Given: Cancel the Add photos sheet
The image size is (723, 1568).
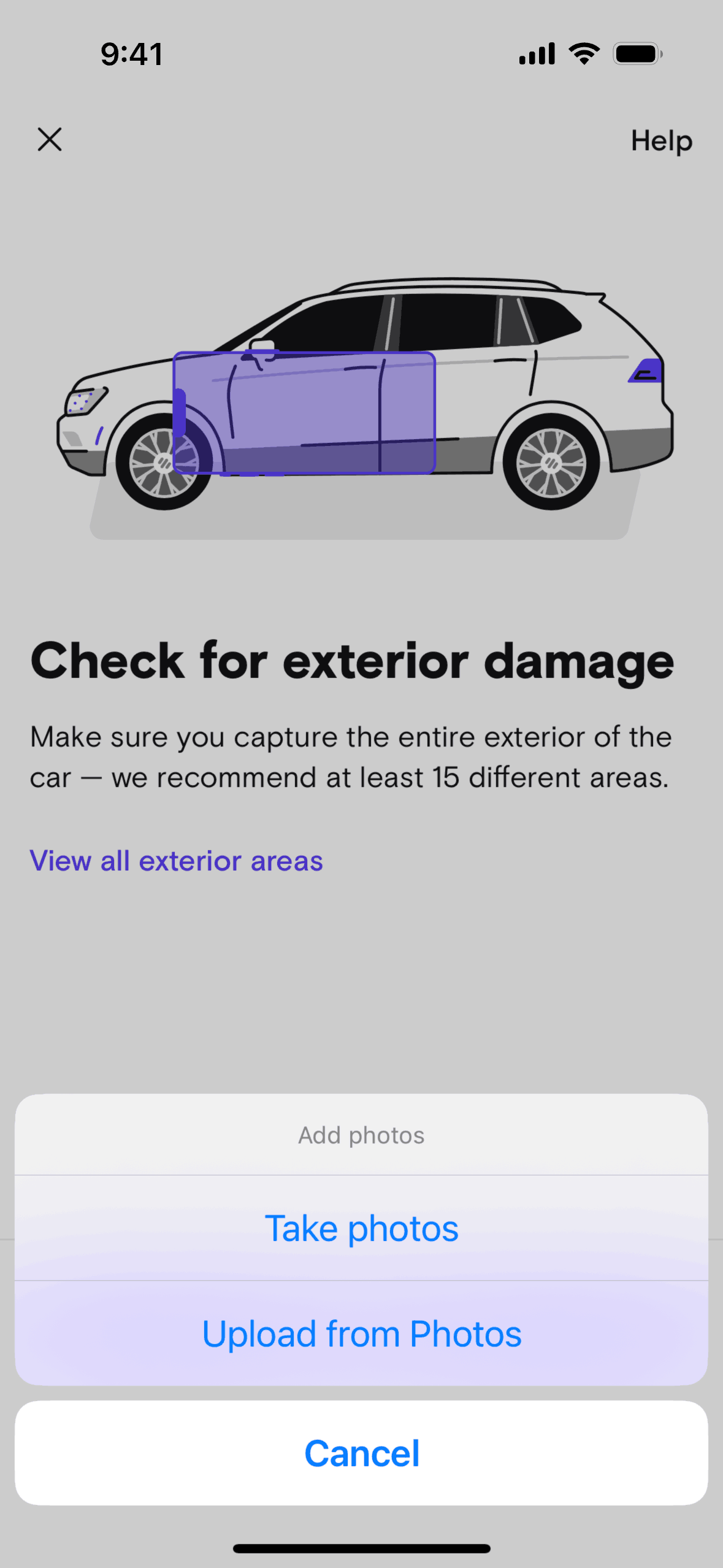Looking at the screenshot, I should (361, 1453).
